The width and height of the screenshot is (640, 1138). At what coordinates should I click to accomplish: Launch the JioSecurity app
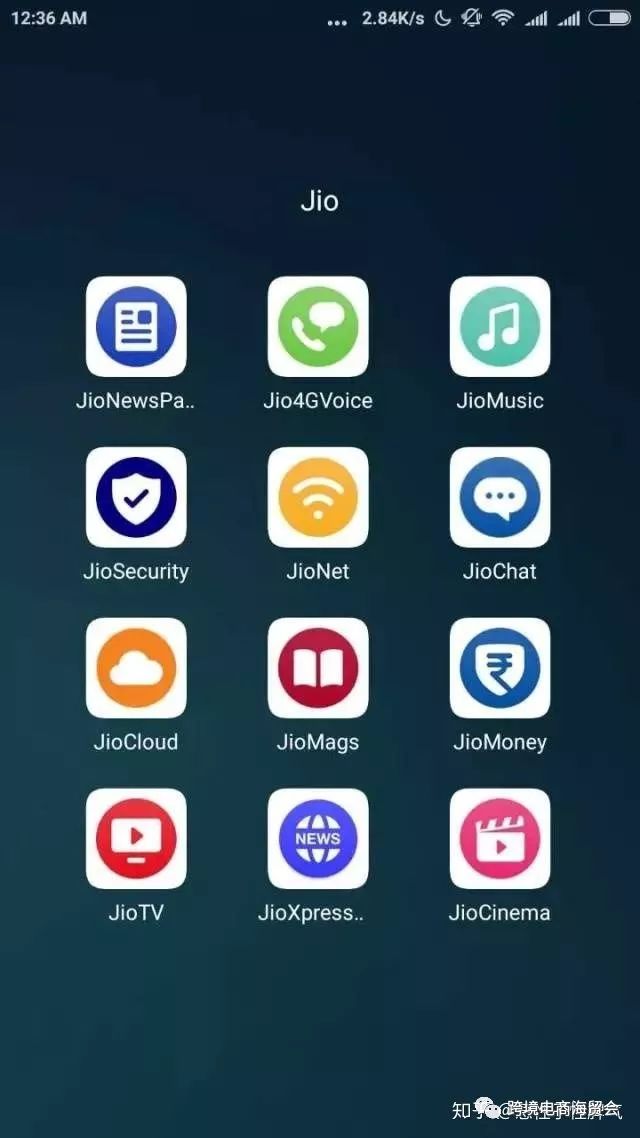click(x=136, y=497)
